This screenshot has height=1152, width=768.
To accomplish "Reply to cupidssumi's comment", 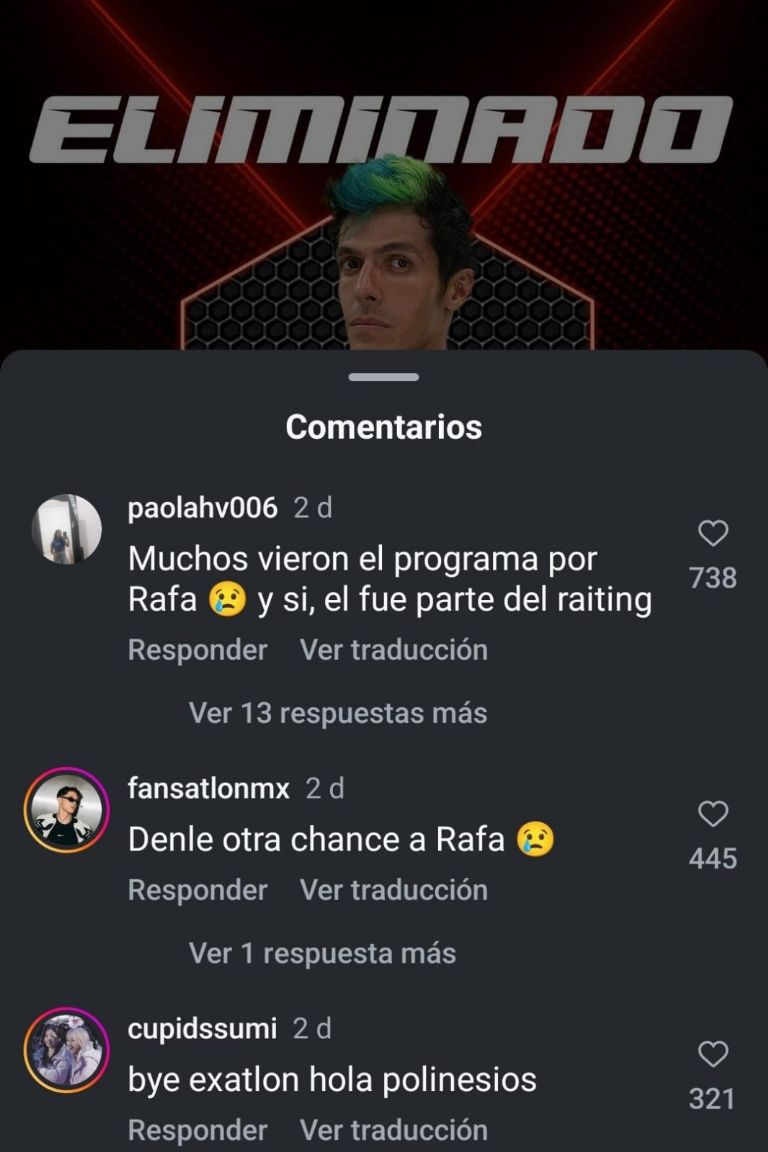I will [x=197, y=1130].
